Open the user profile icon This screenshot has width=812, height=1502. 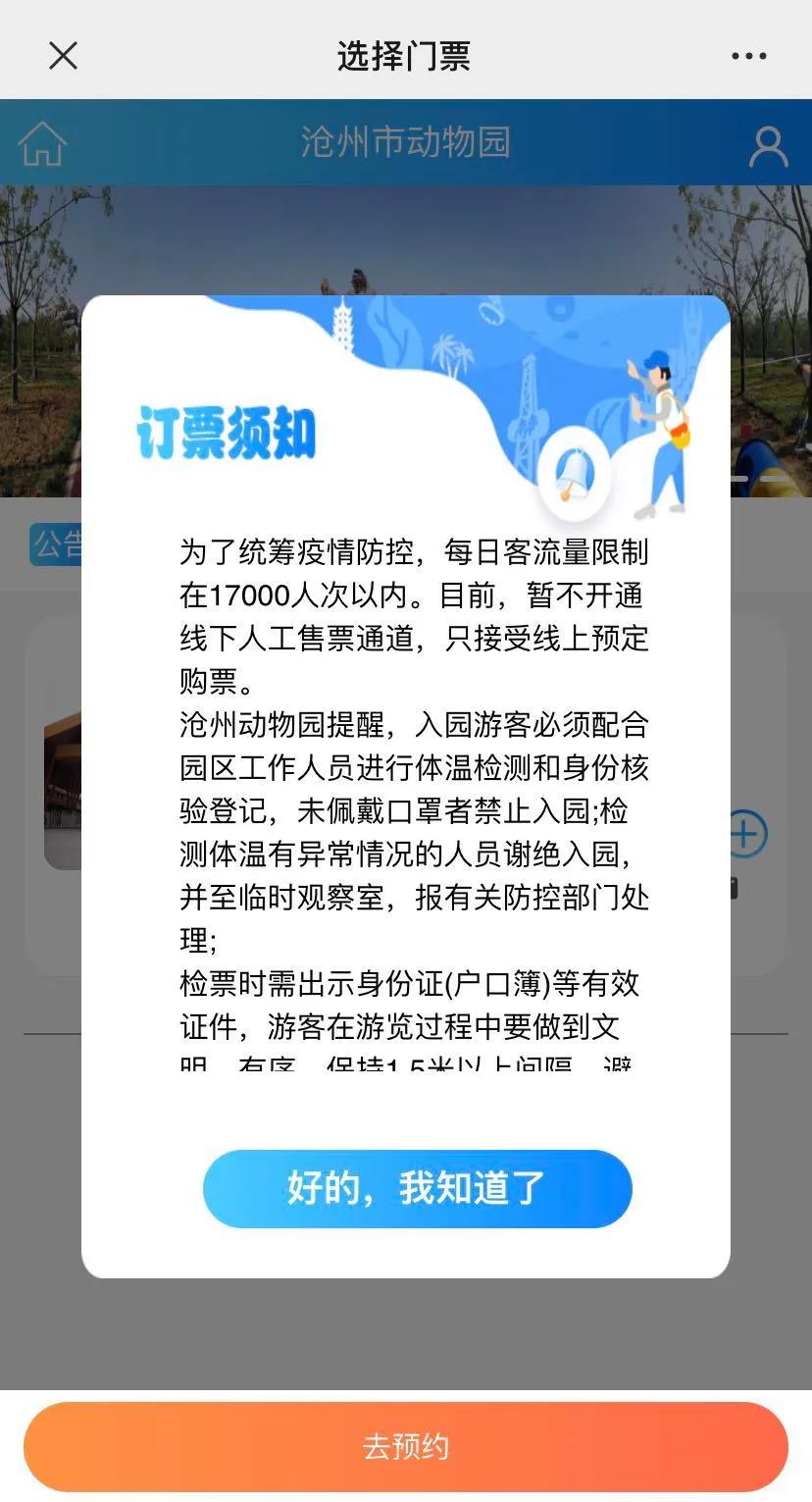[768, 146]
